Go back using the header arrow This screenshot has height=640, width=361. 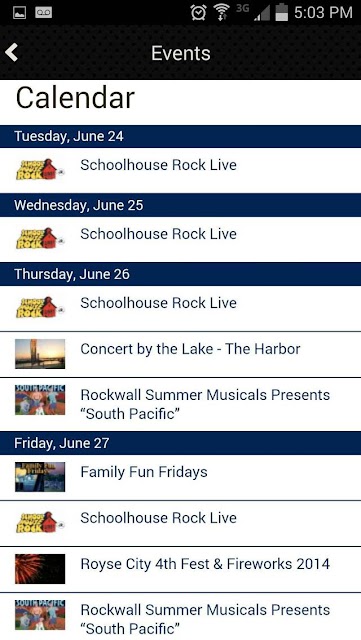pyautogui.click(x=12, y=53)
